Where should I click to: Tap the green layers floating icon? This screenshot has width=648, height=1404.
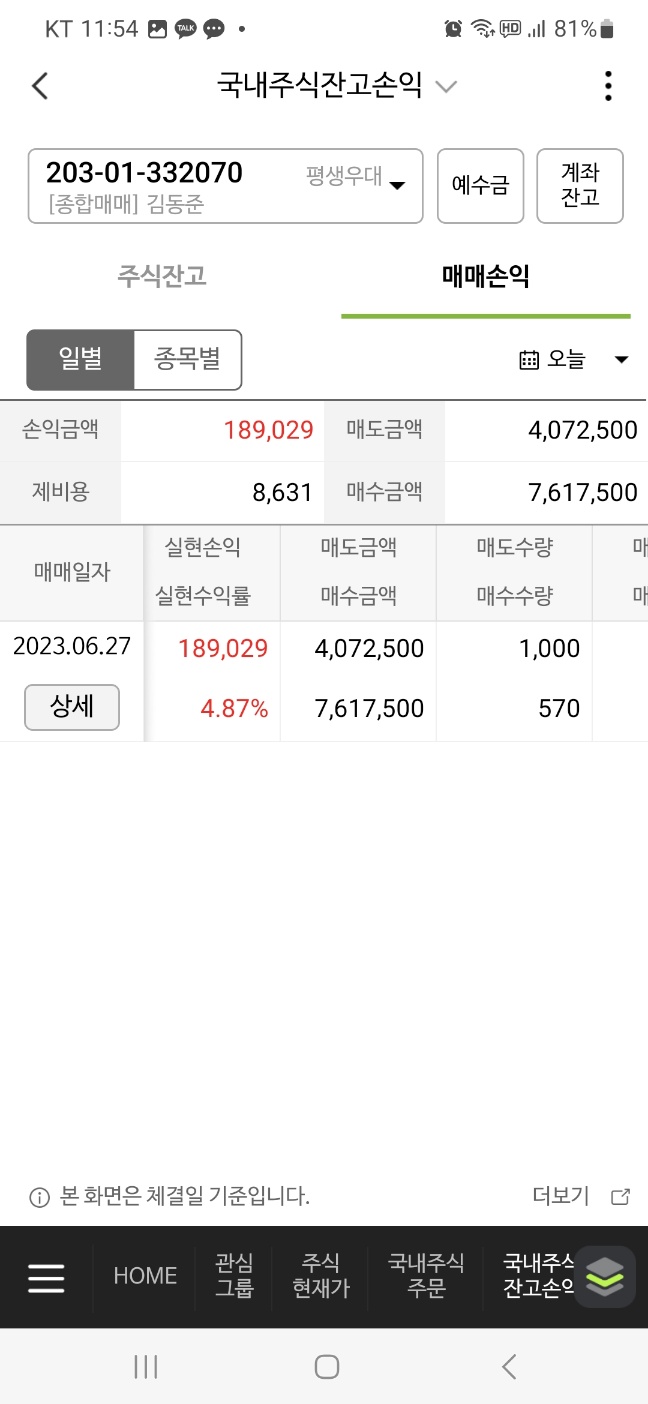[x=605, y=1277]
